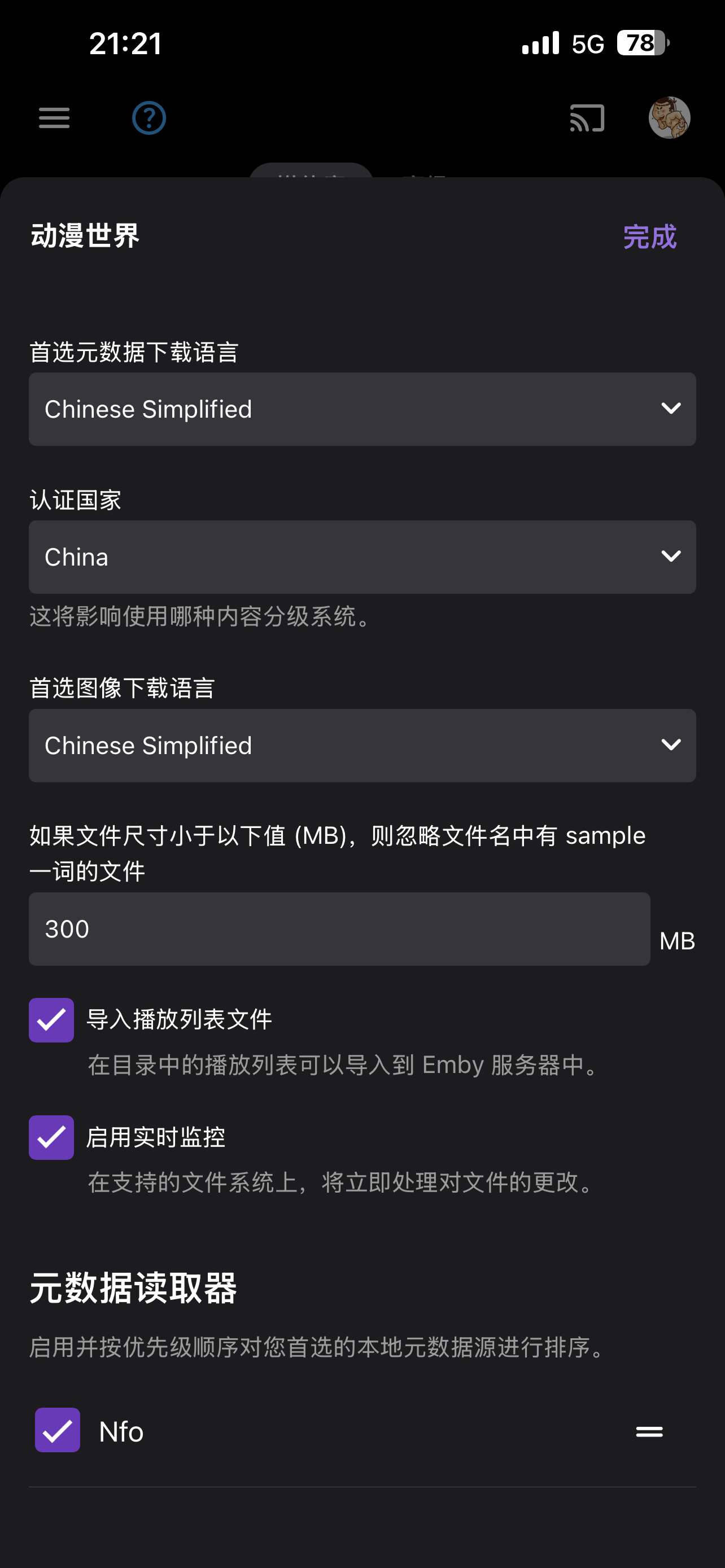Open the hamburger drawer menu
The height and width of the screenshot is (1568, 725).
tap(54, 118)
